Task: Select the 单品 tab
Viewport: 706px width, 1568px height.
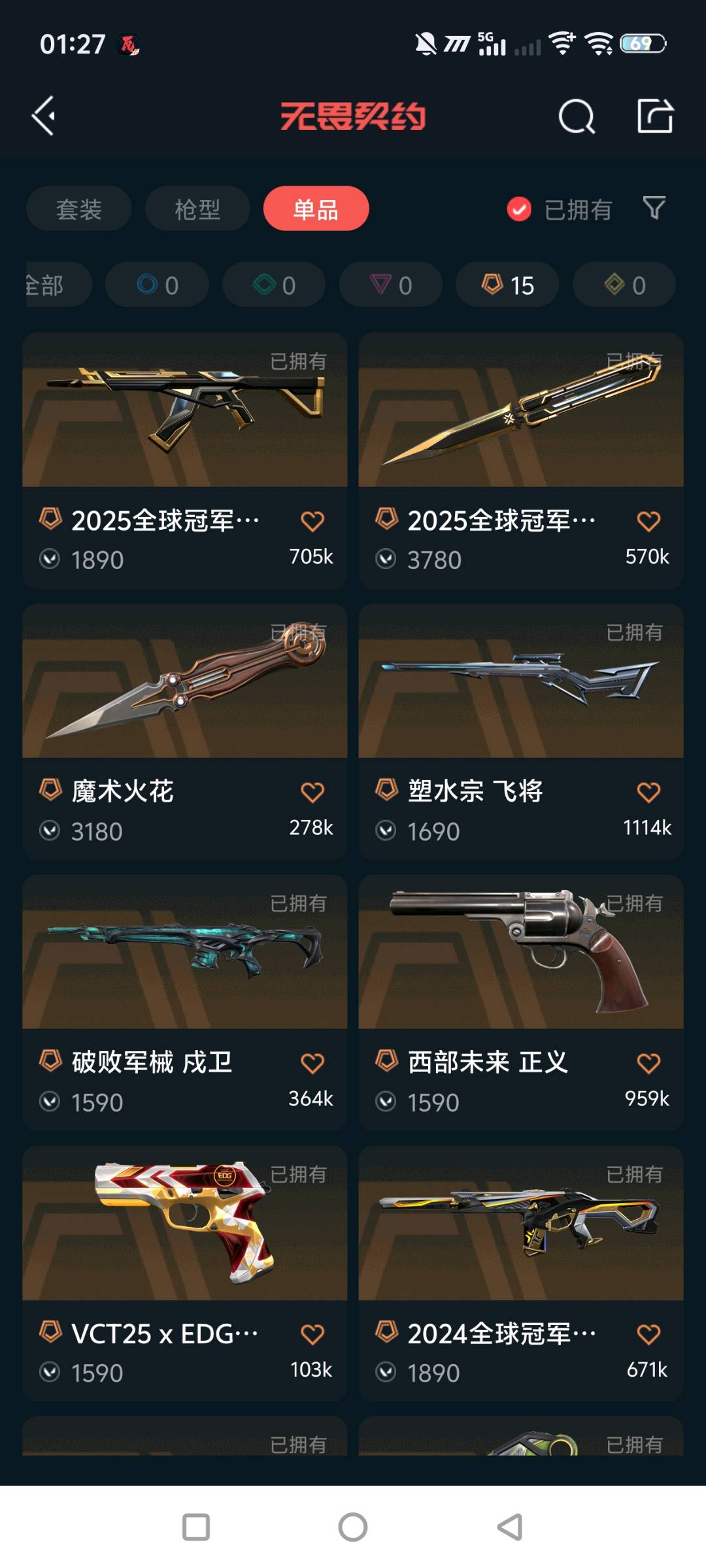Action: coord(316,209)
